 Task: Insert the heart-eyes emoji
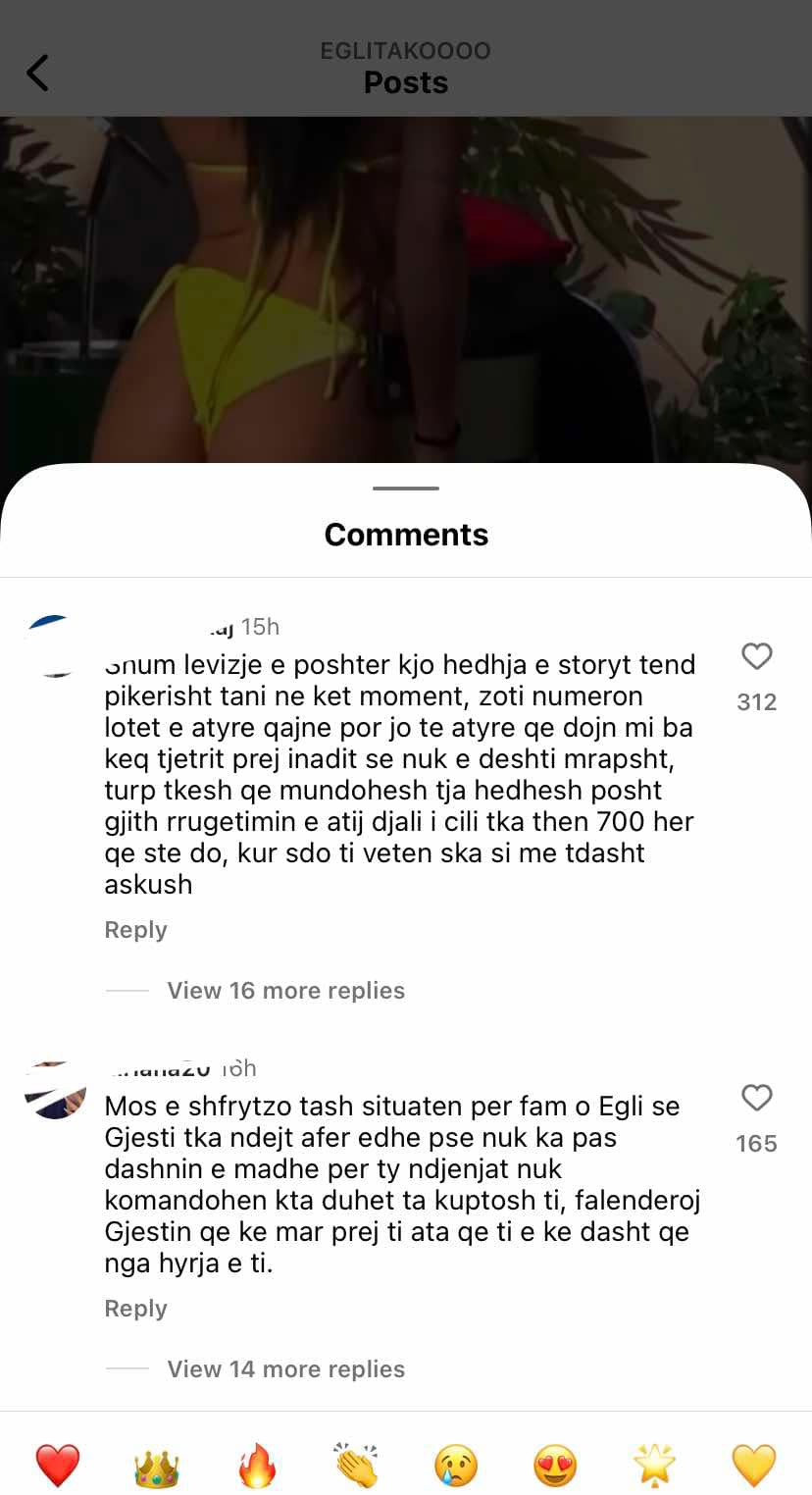555,1466
